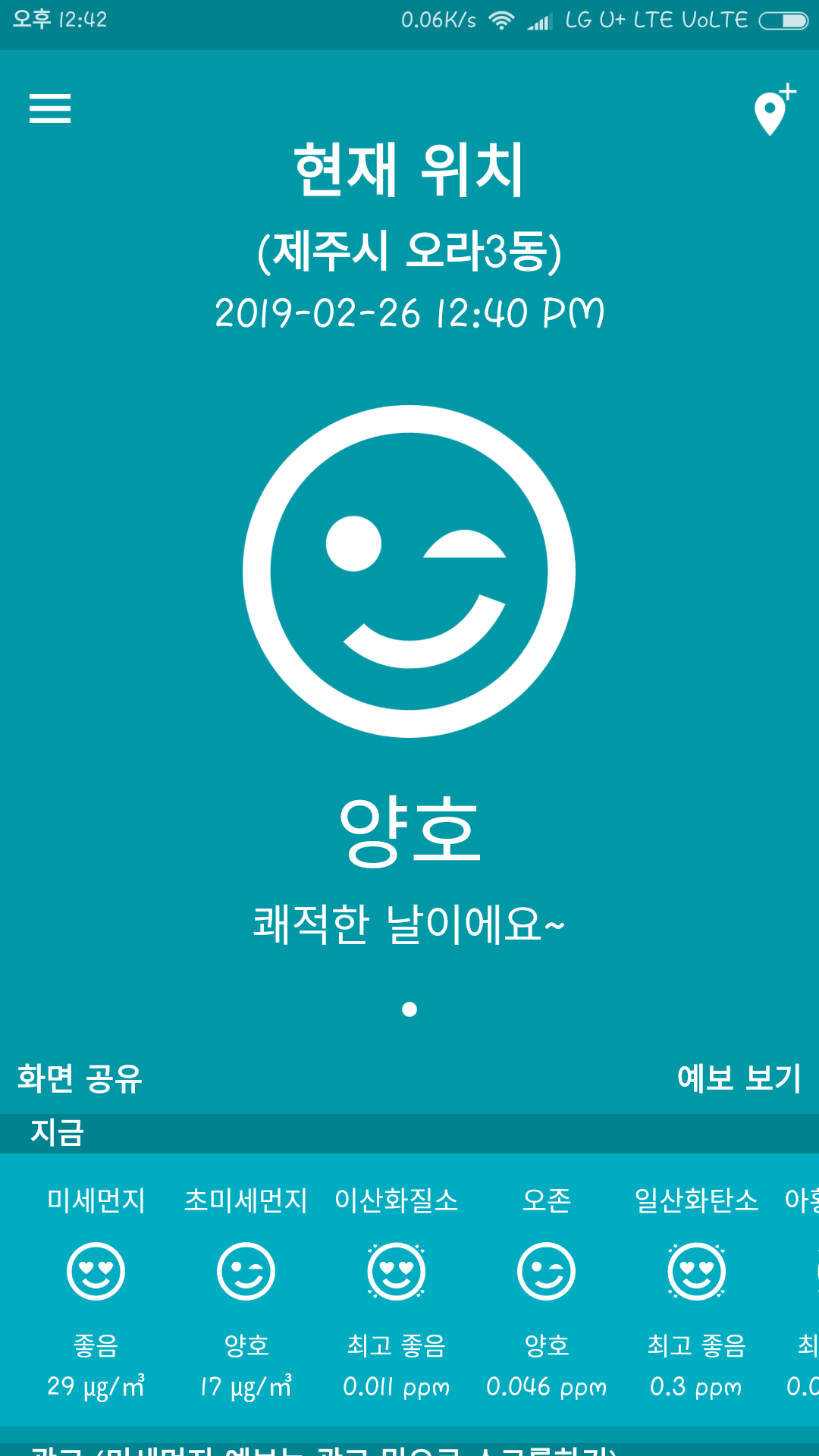This screenshot has width=819, height=1456.
Task: View the 오존 reading of 0.046 ppm
Action: click(546, 1289)
